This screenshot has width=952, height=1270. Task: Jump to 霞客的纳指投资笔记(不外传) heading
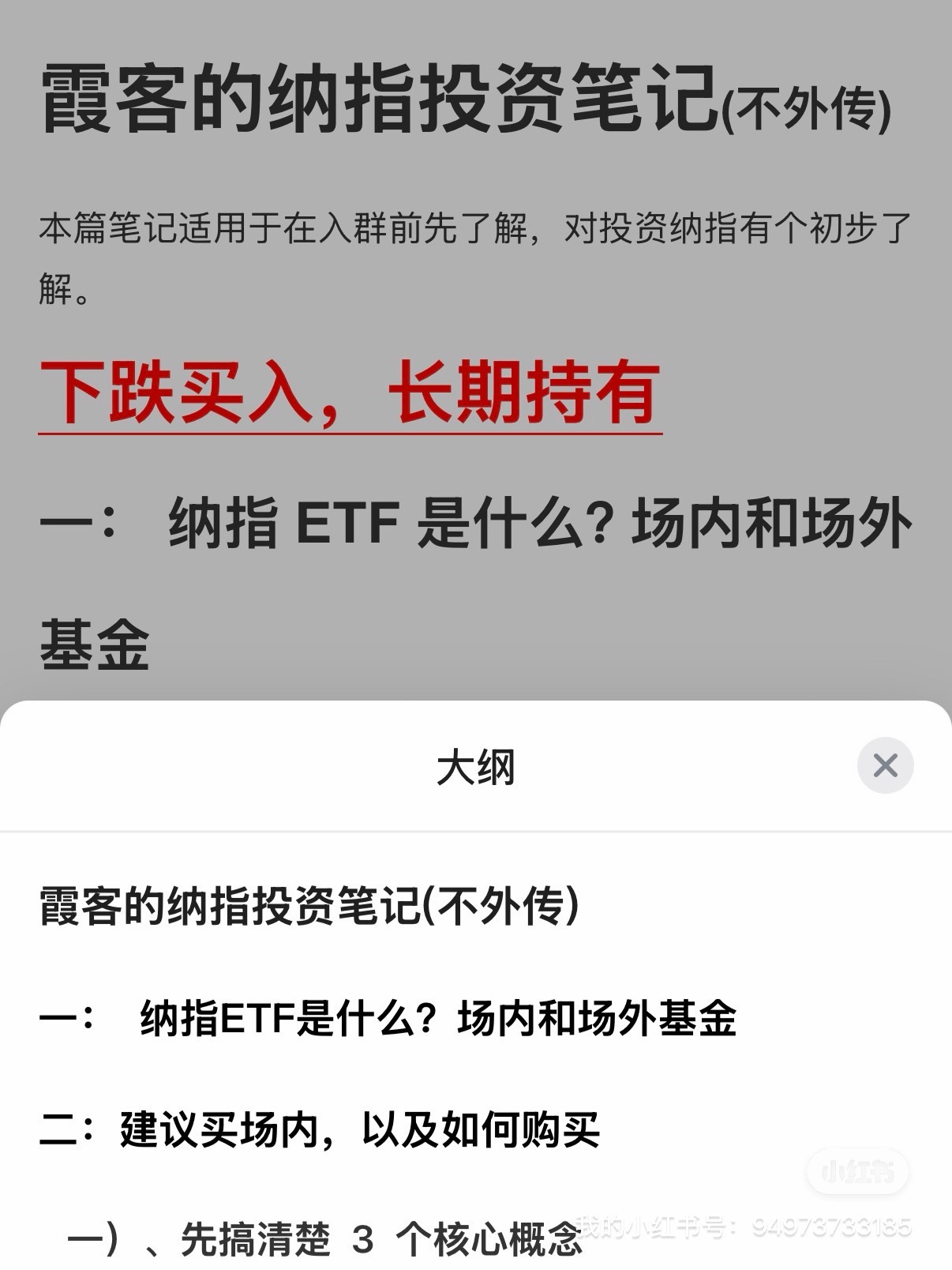(x=309, y=905)
